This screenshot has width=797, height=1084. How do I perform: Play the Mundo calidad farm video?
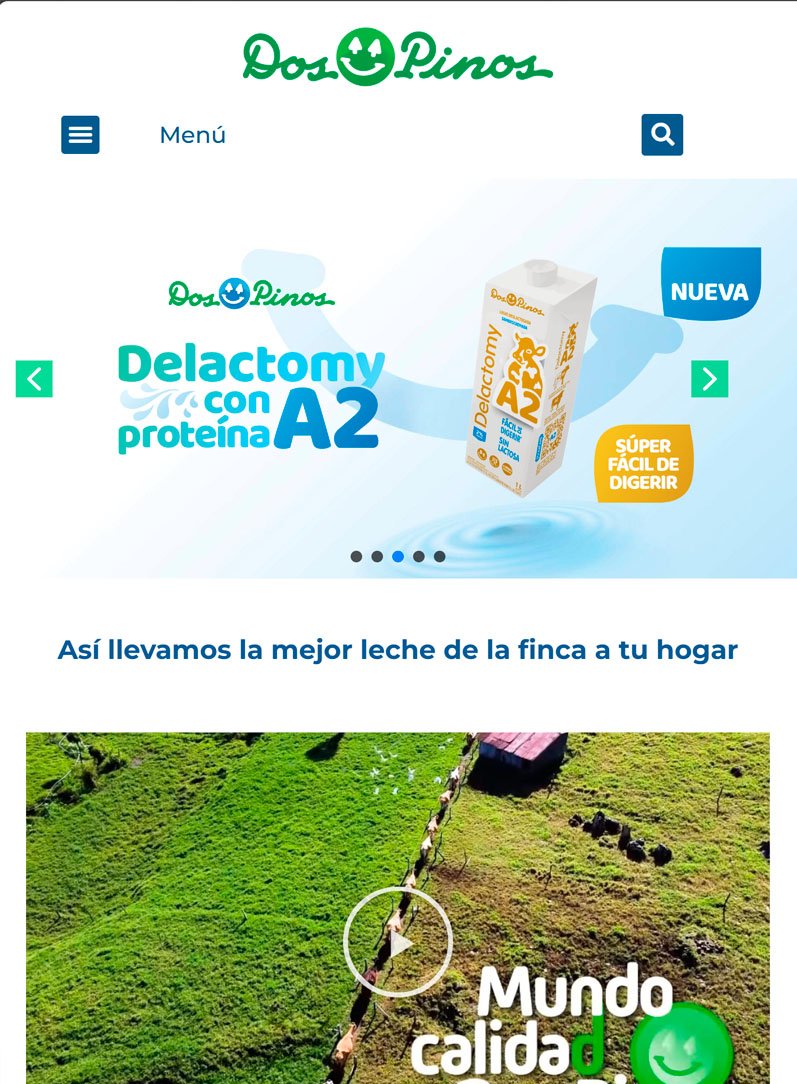(398, 942)
